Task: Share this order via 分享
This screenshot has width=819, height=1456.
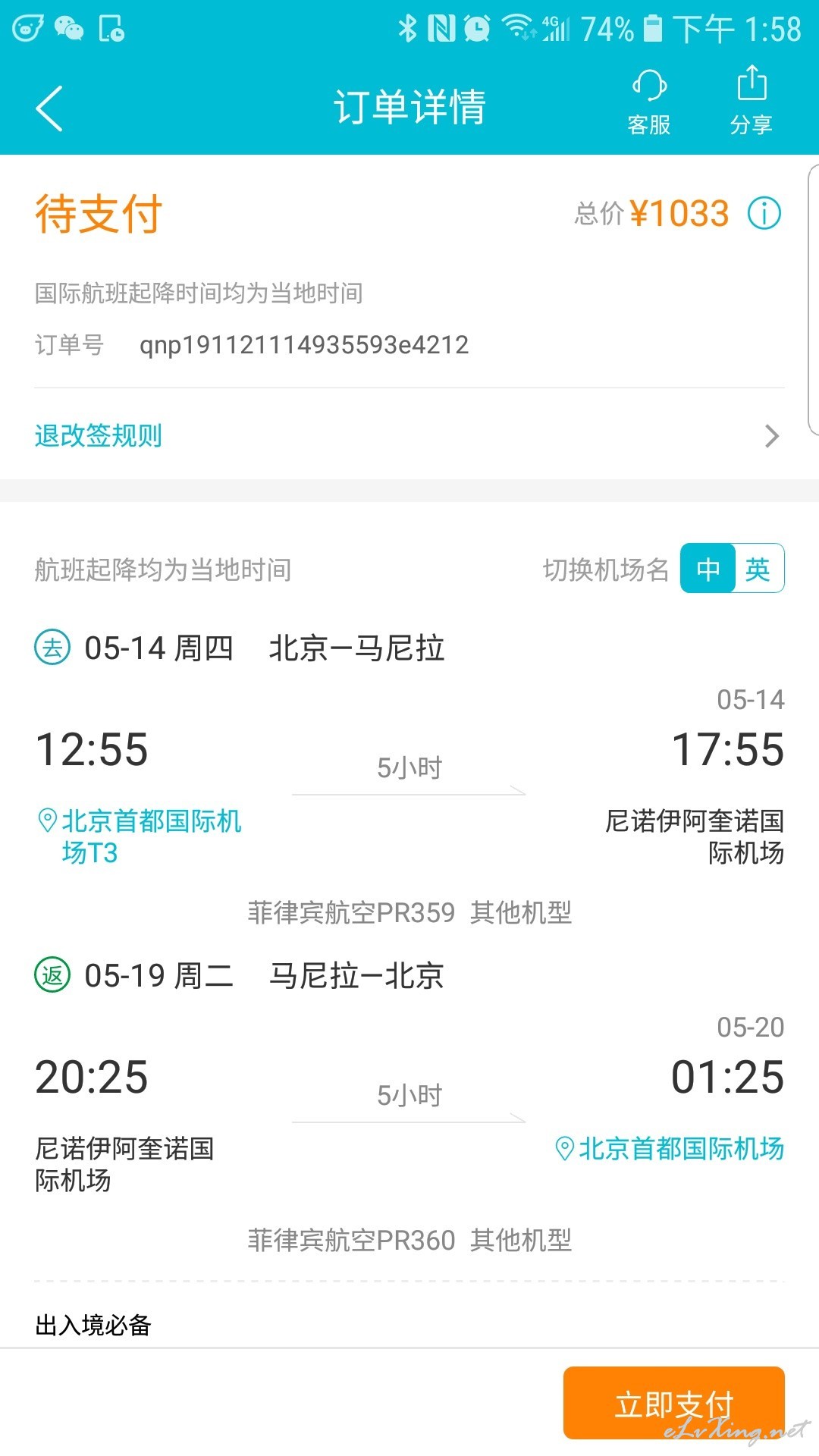Action: [x=752, y=101]
